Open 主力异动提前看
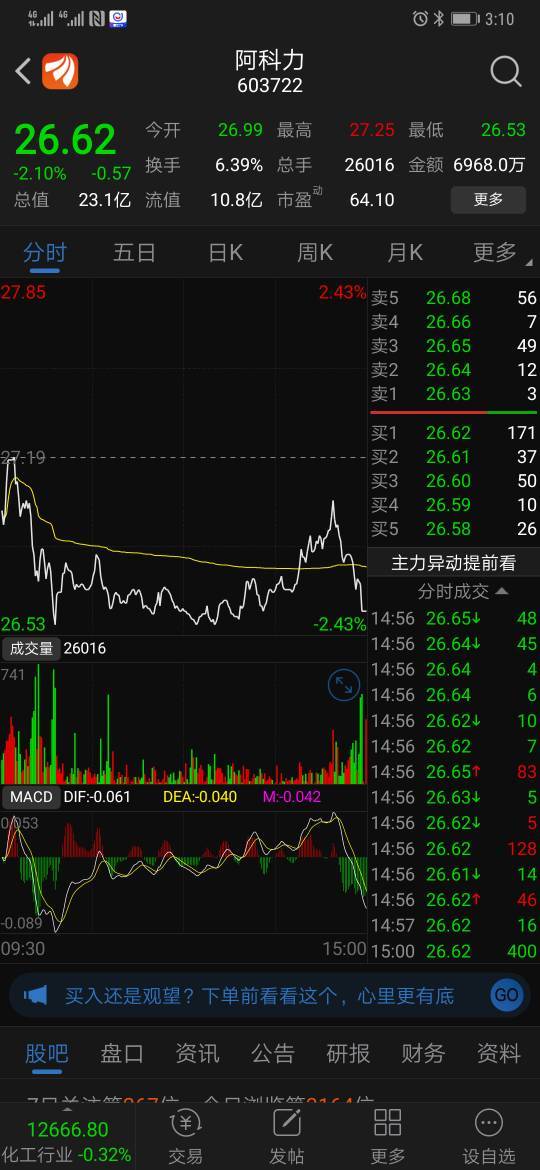This screenshot has height=1170, width=540. (x=453, y=563)
